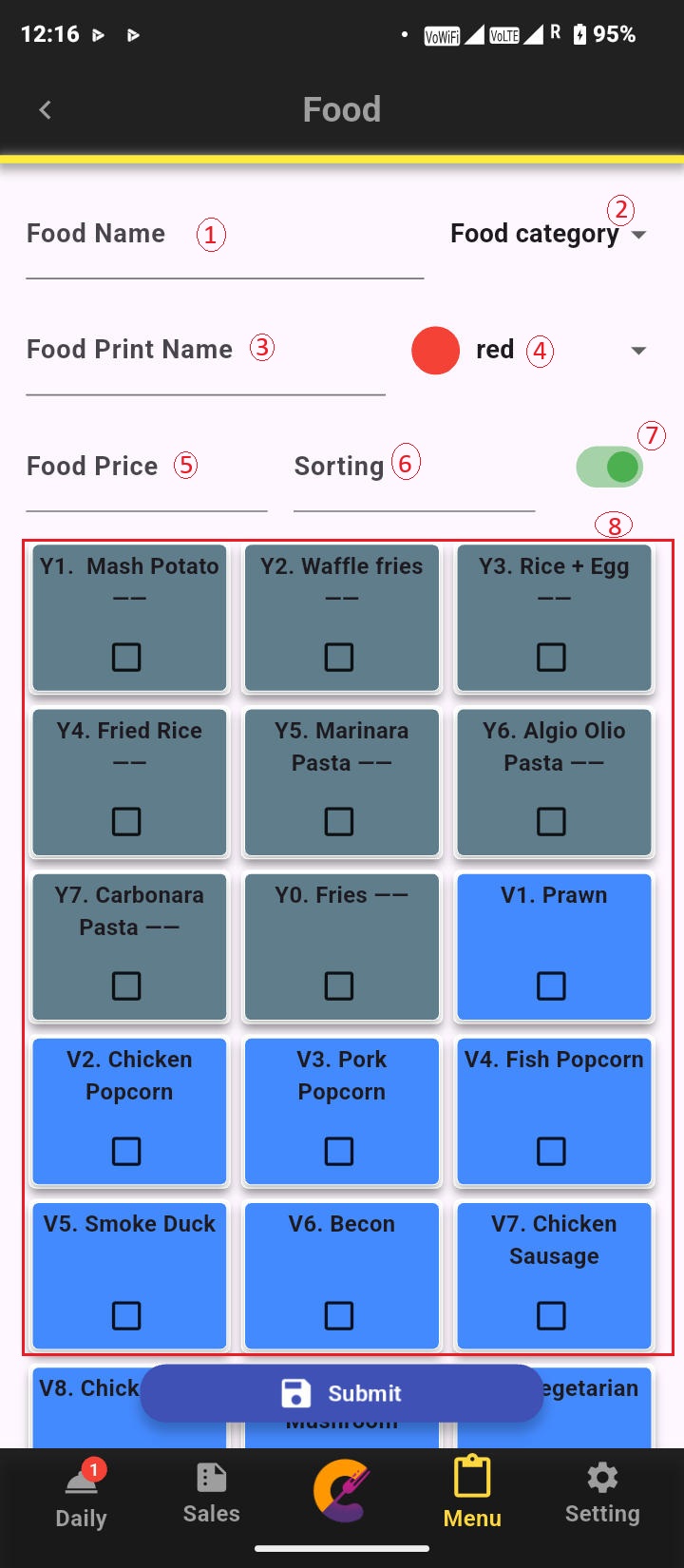Check the Y1. Mash Potato box
The width and height of the screenshot is (684, 1568).
[126, 657]
